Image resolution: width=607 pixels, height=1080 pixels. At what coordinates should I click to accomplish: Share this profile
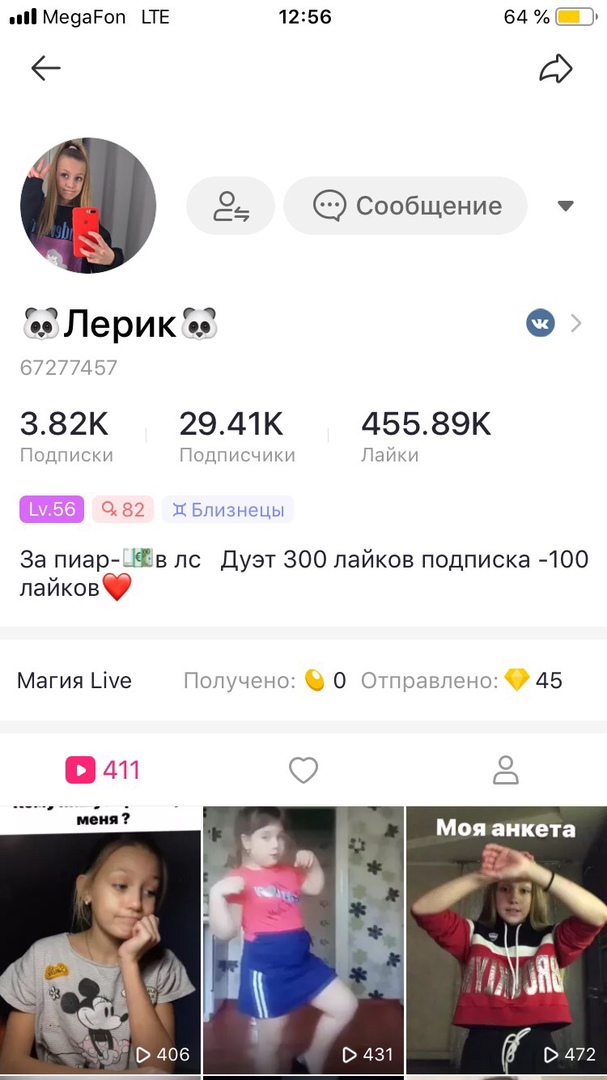point(555,68)
